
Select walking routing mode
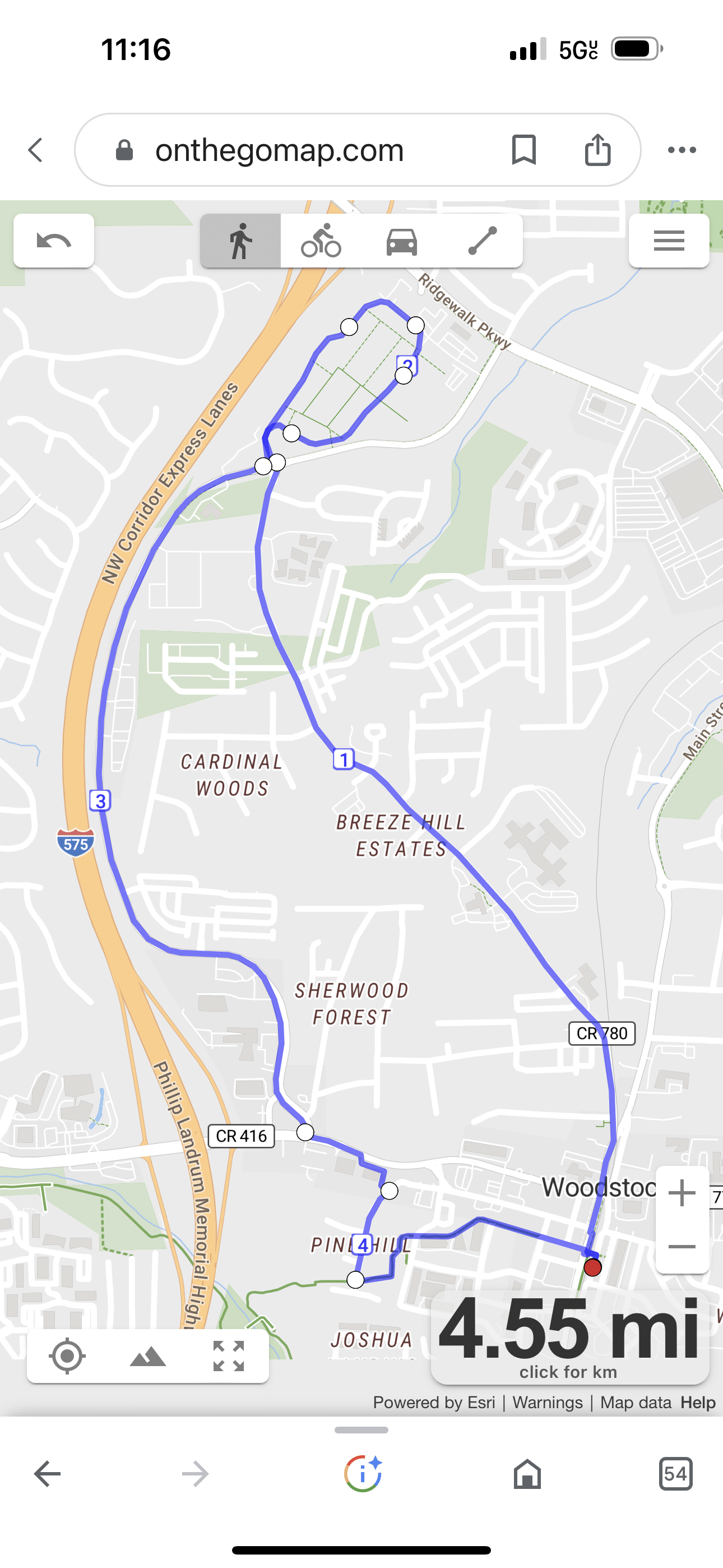(240, 241)
